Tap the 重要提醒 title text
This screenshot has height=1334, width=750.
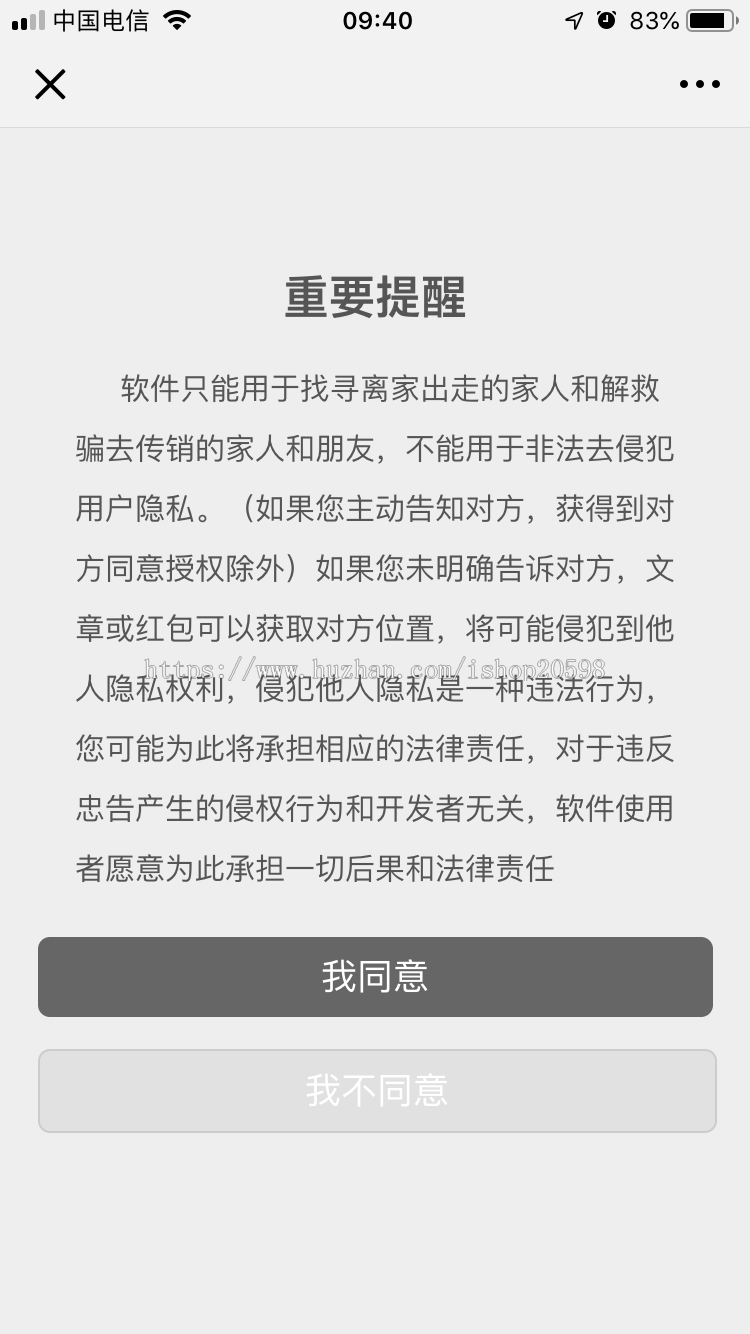(375, 297)
